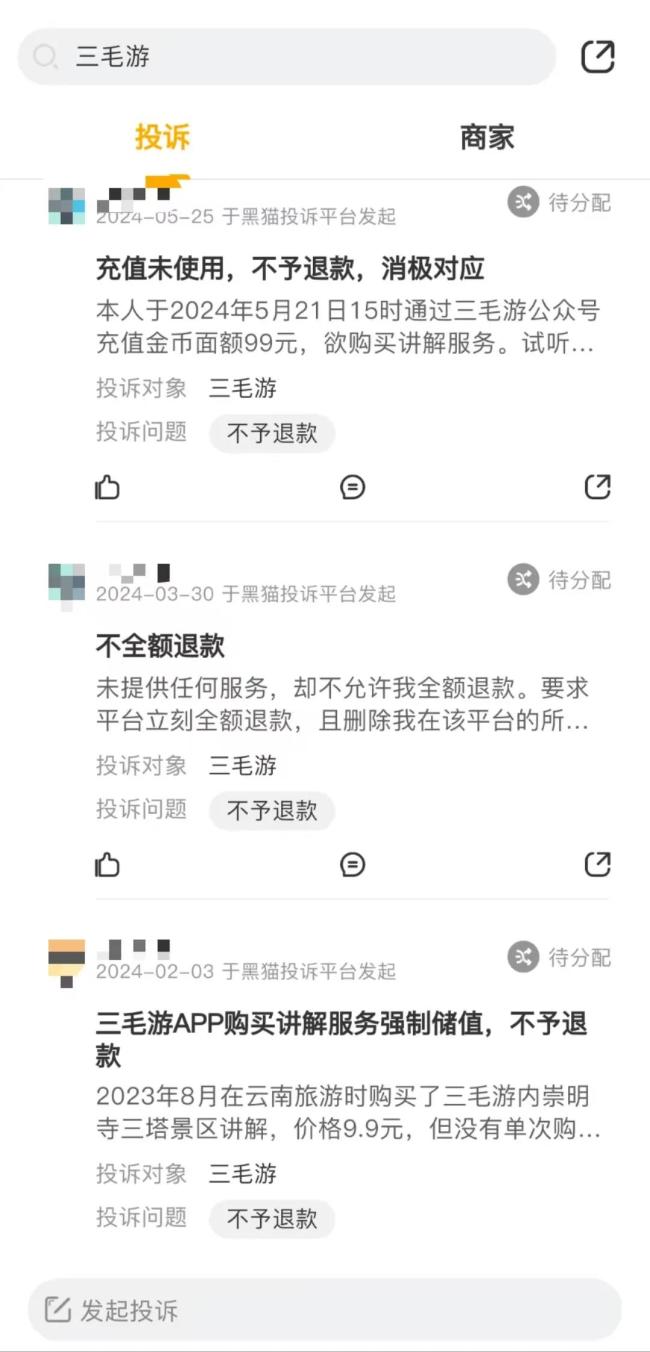Viewport: 650px width, 1352px height.
Task: Start a new complaint via 发起投诉
Action: 324,1310
